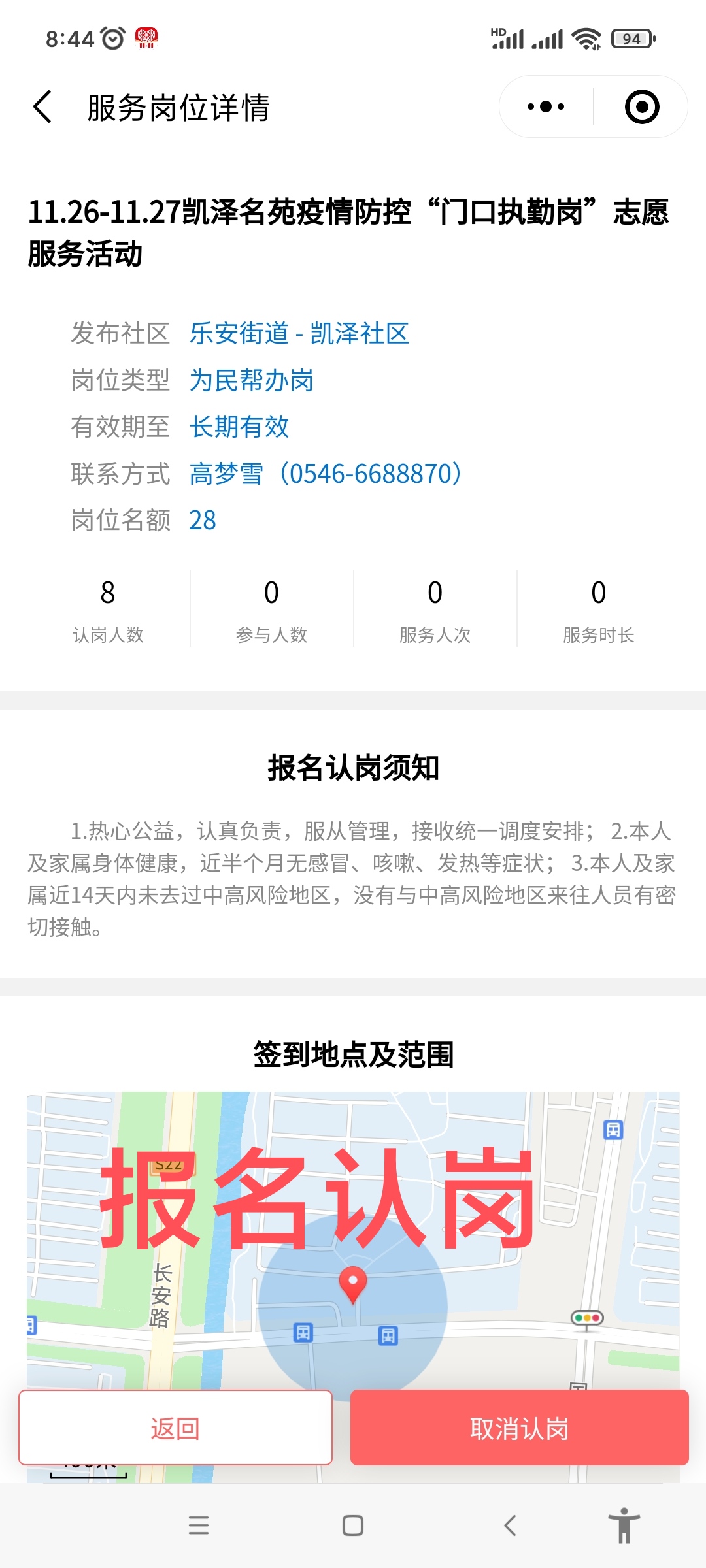
Task: Close the mini program with the circle icon
Action: (642, 106)
